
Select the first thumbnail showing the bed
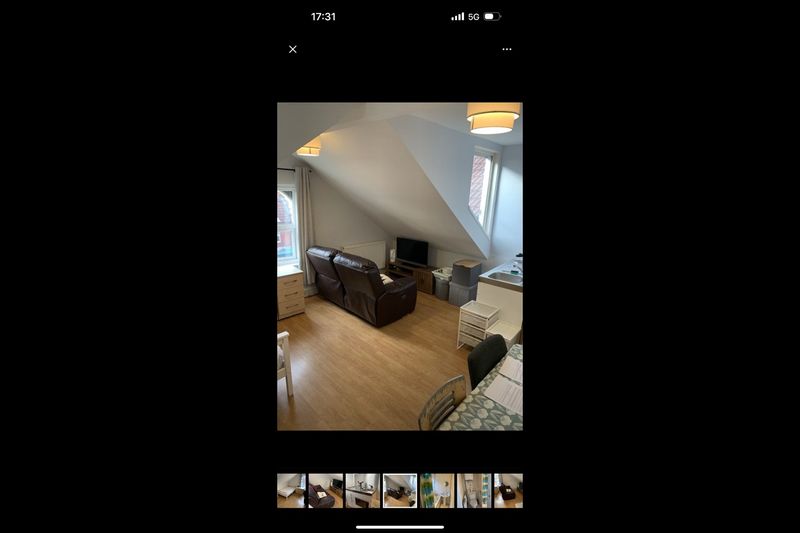pyautogui.click(x=291, y=491)
